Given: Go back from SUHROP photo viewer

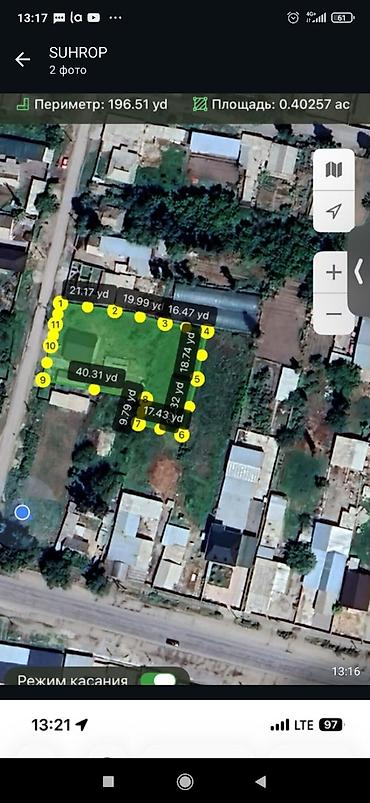Looking at the screenshot, I should coord(23,60).
